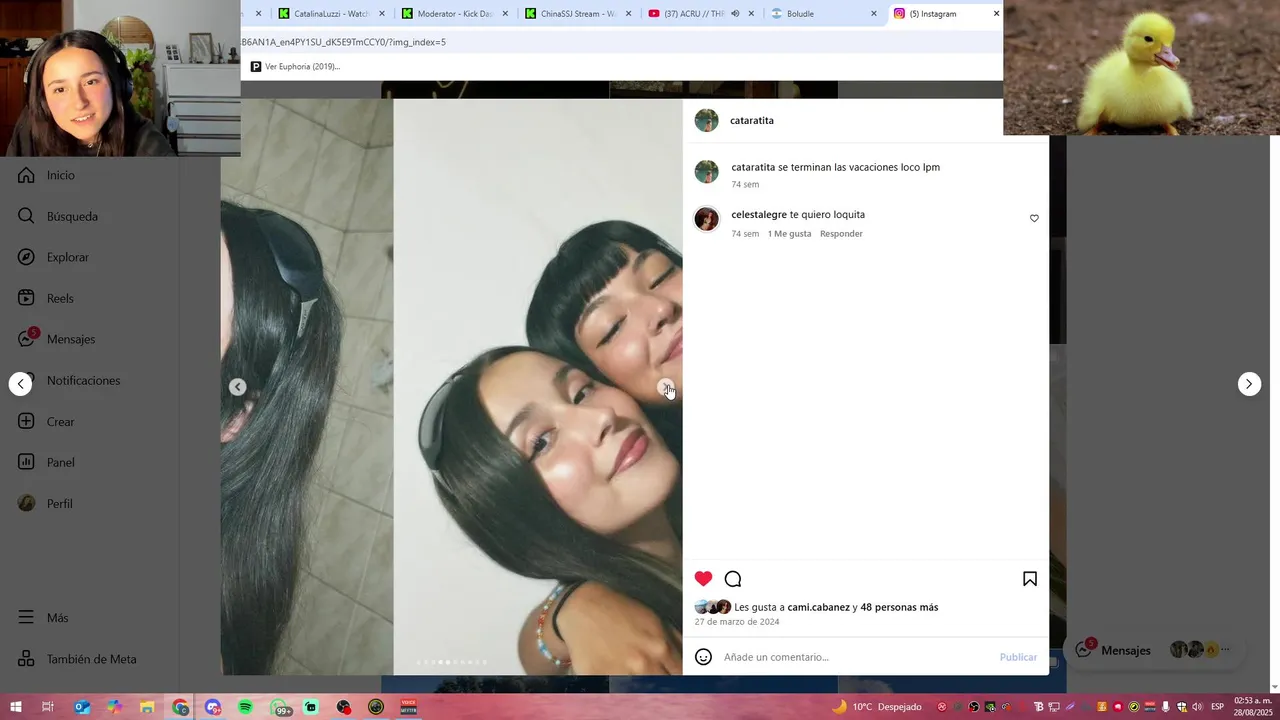This screenshot has width=1280, height=720.
Task: Reply to celestalegre's comment via Responder
Action: [x=841, y=234]
